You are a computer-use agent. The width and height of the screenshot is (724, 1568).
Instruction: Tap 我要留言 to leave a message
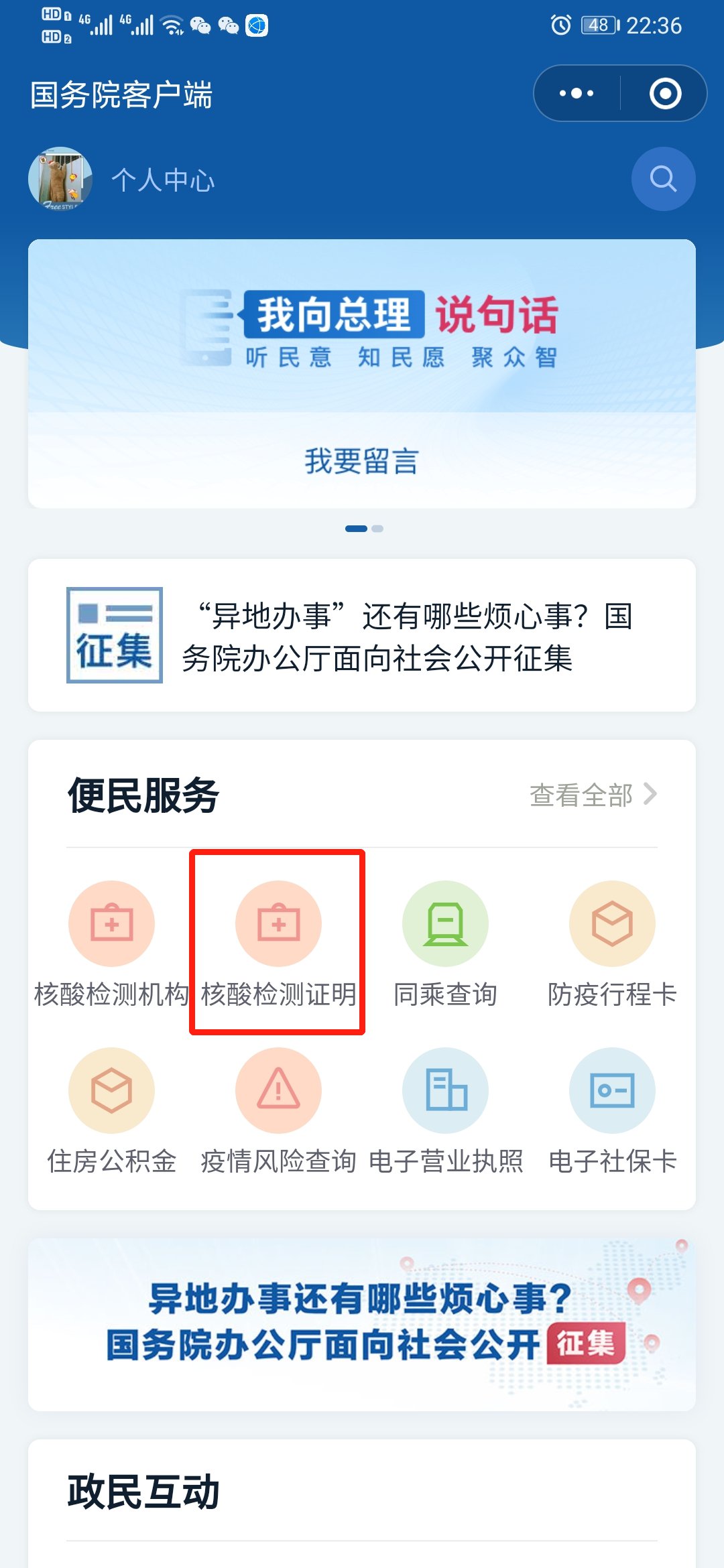[362, 461]
